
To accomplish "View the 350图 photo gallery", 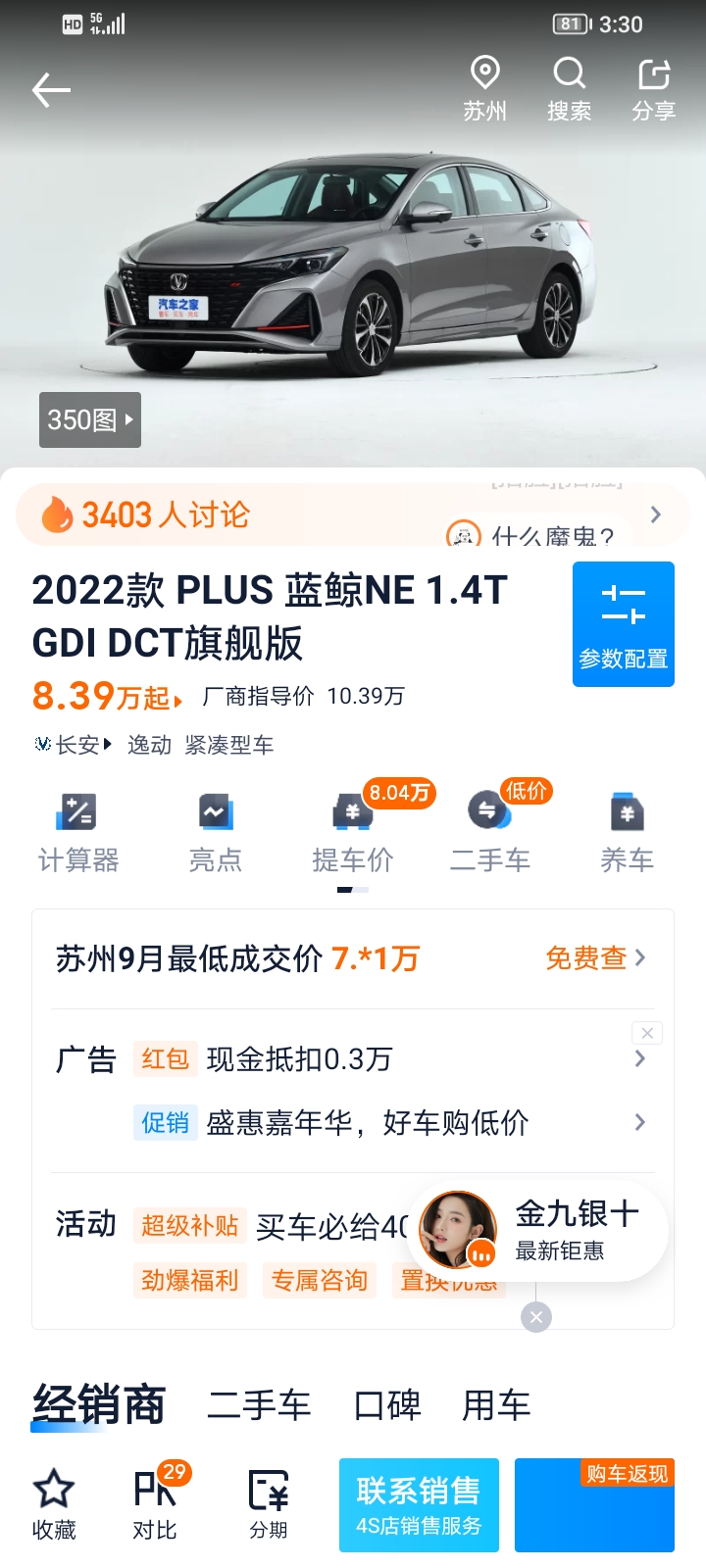I will click(x=90, y=419).
